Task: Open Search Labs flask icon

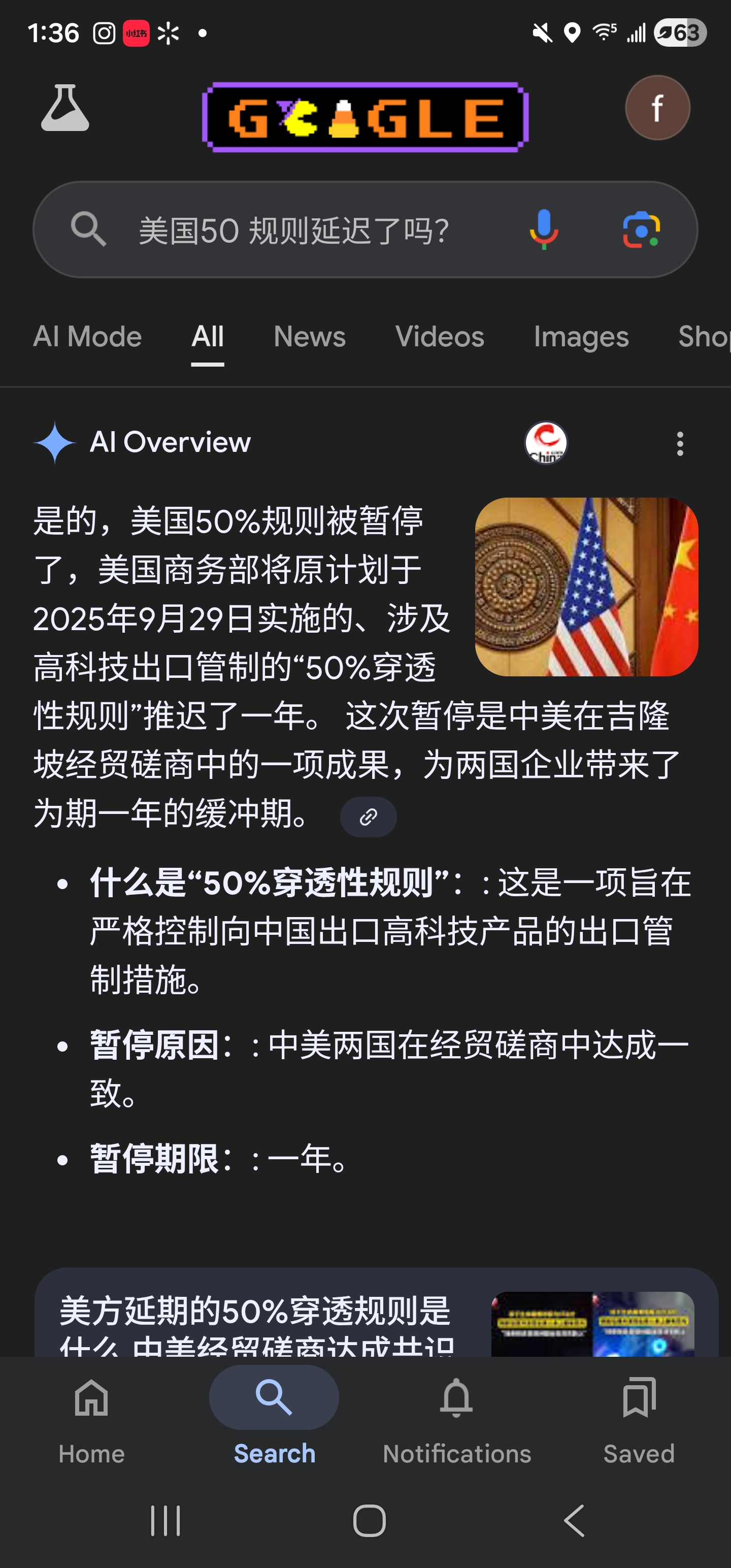Action: pos(64,108)
